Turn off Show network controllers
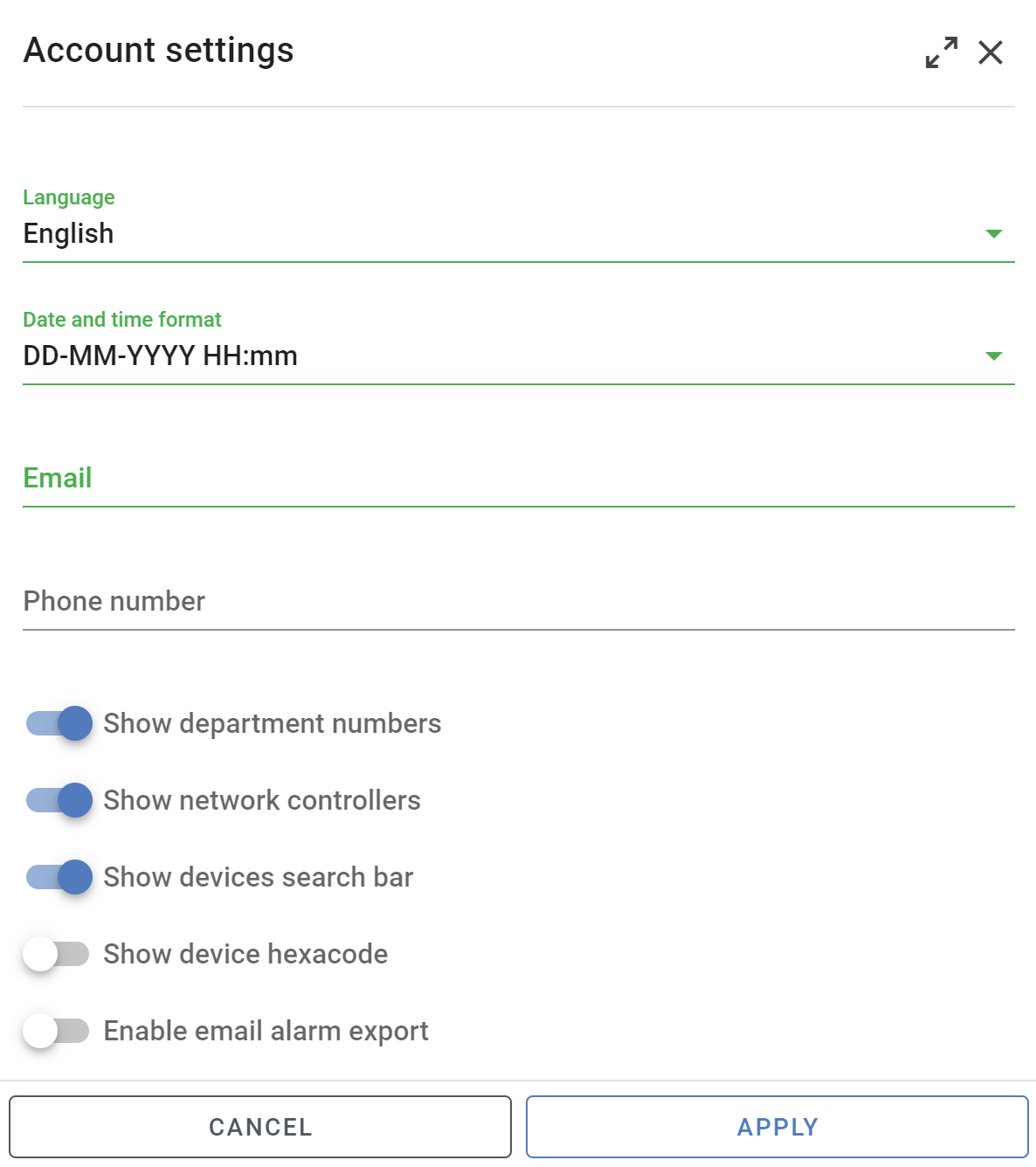Image resolution: width=1036 pixels, height=1167 pixels. click(x=57, y=800)
